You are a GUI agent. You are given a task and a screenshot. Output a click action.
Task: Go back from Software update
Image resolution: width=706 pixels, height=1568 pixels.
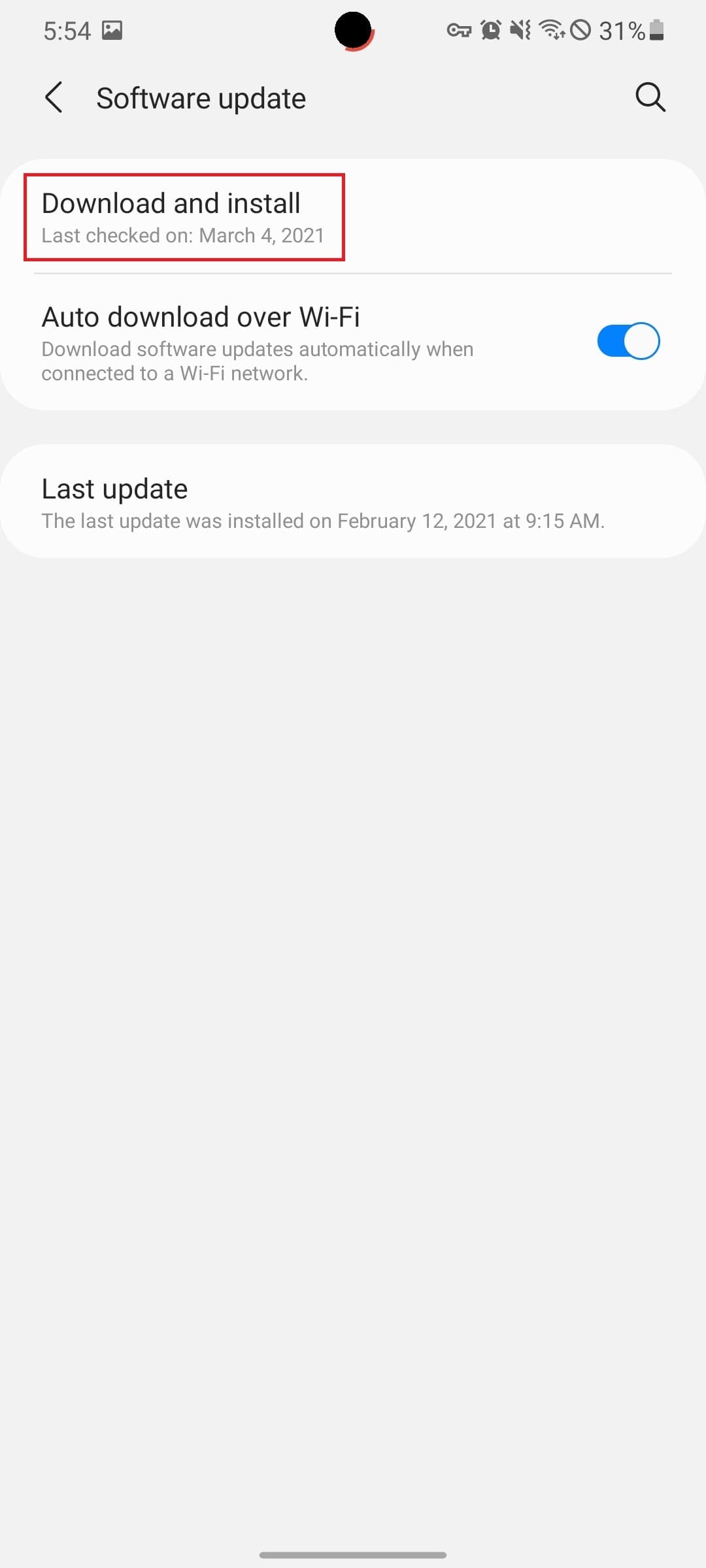pos(54,98)
